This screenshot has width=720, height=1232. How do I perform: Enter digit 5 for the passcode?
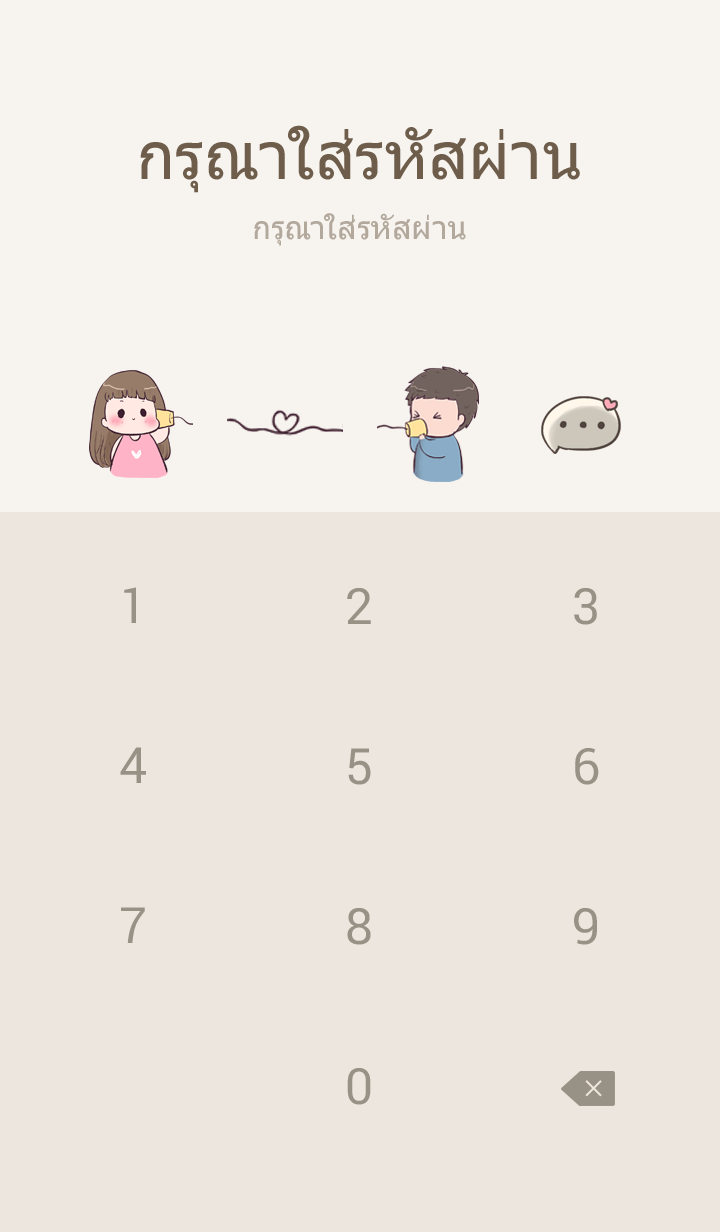pyautogui.click(x=359, y=767)
